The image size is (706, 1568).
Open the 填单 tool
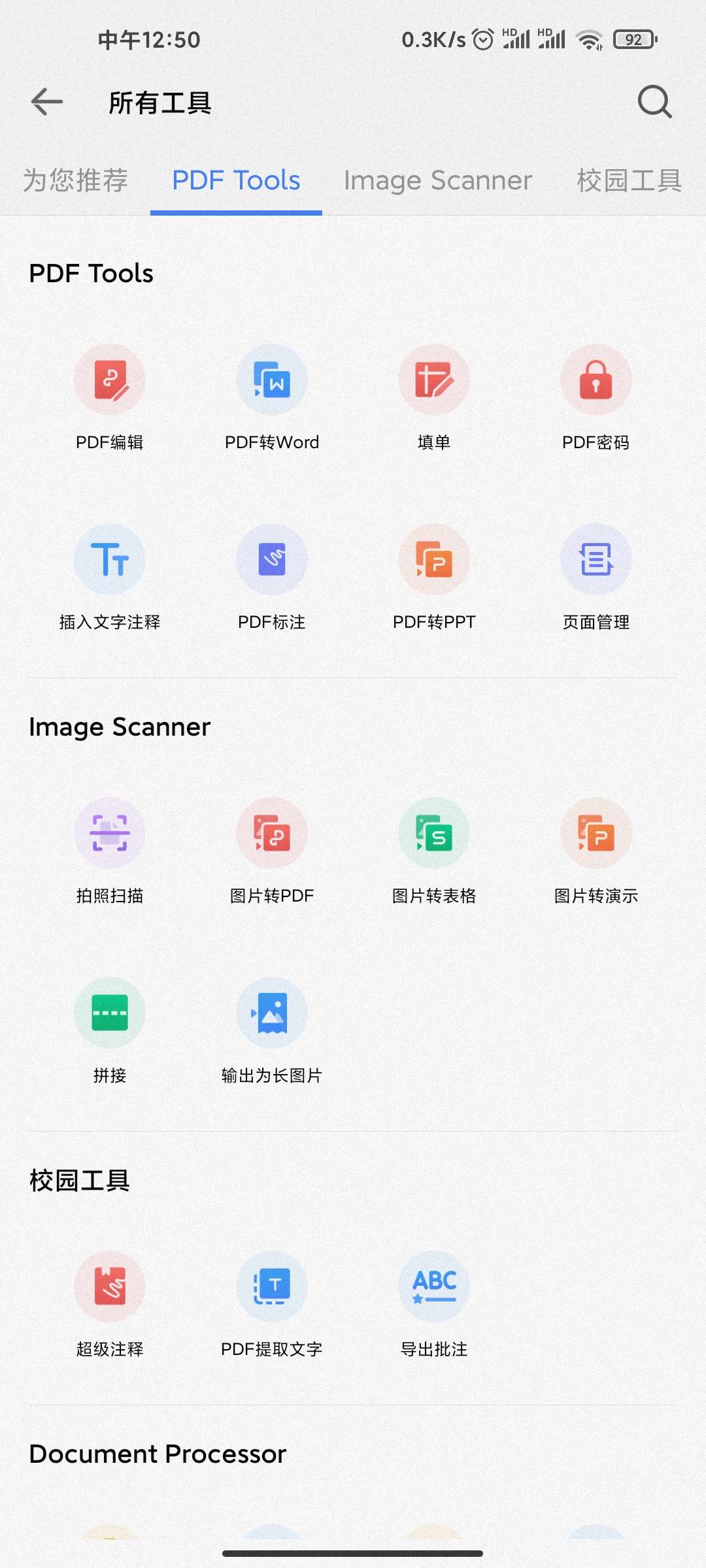(x=434, y=380)
